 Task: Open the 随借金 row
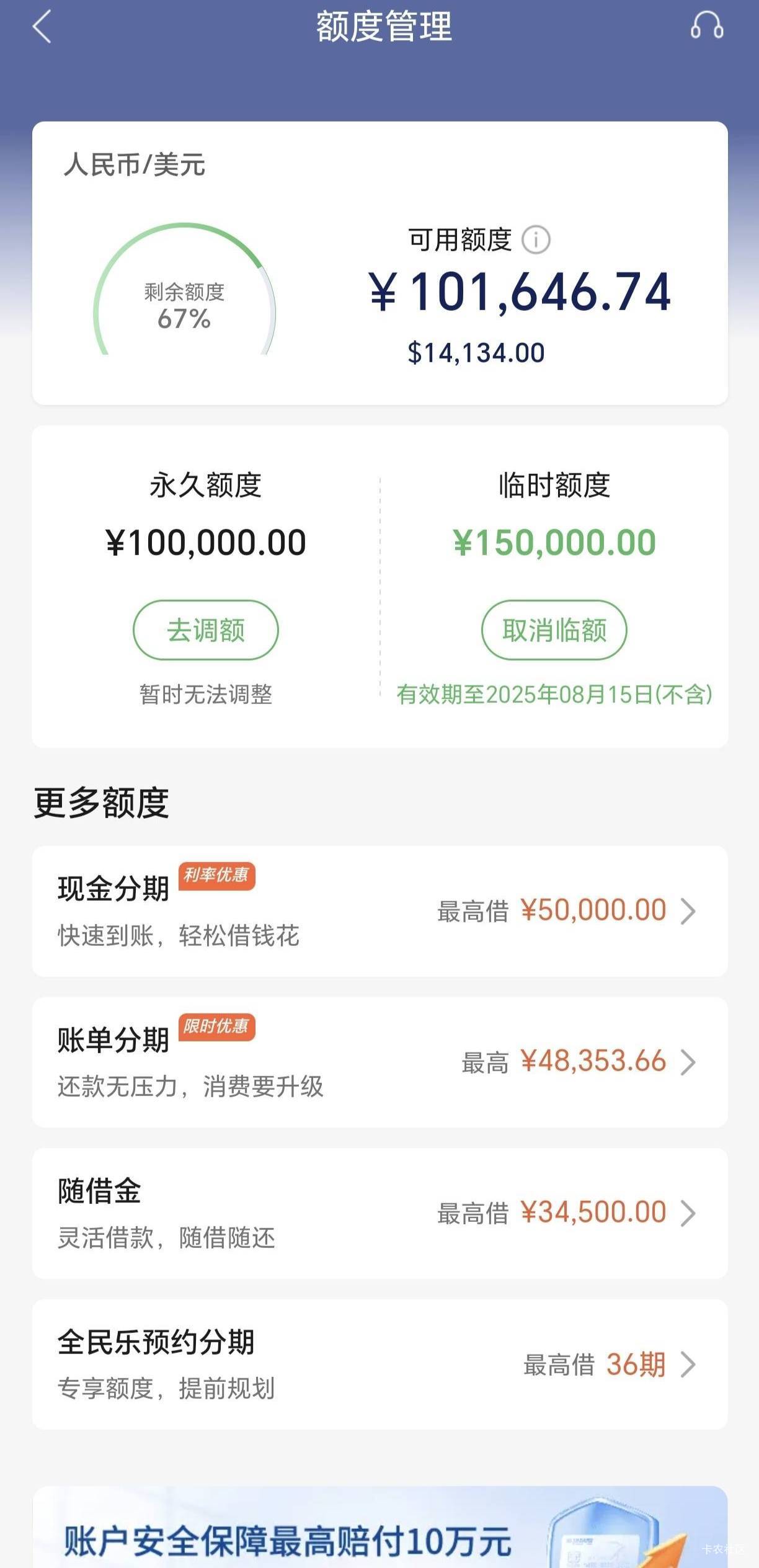(x=380, y=1213)
